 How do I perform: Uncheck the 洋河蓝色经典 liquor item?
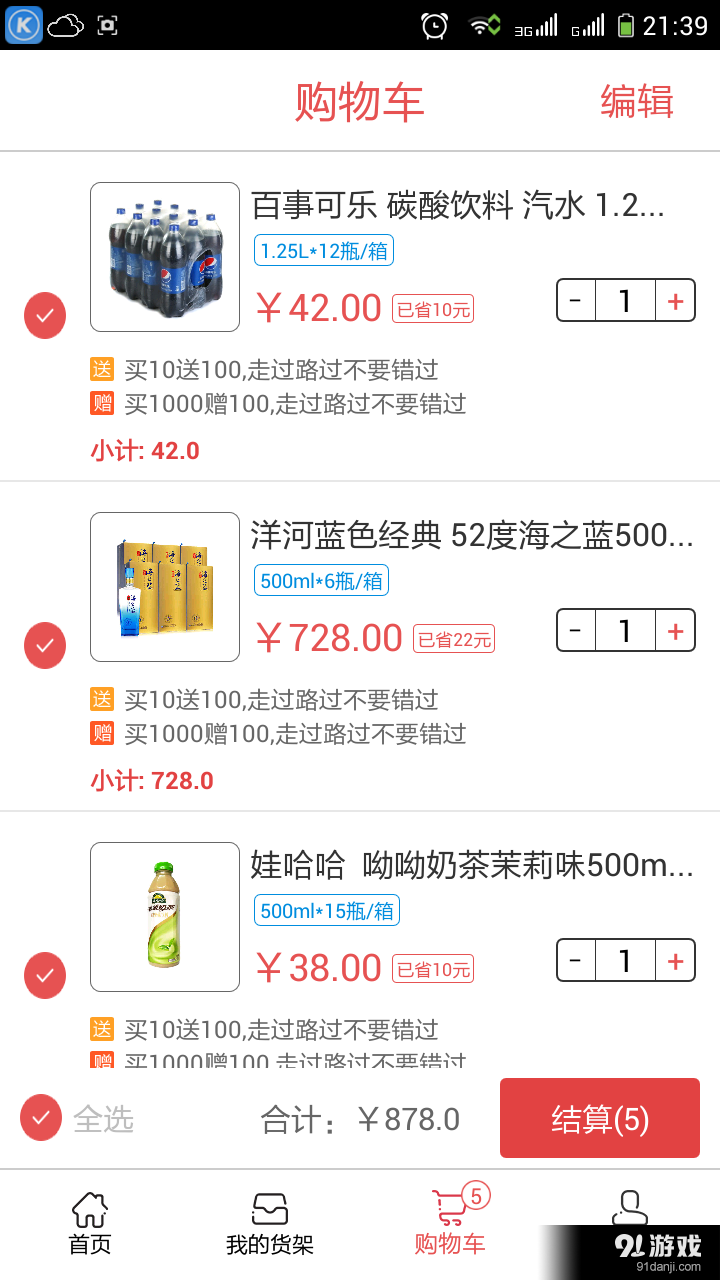coord(44,645)
